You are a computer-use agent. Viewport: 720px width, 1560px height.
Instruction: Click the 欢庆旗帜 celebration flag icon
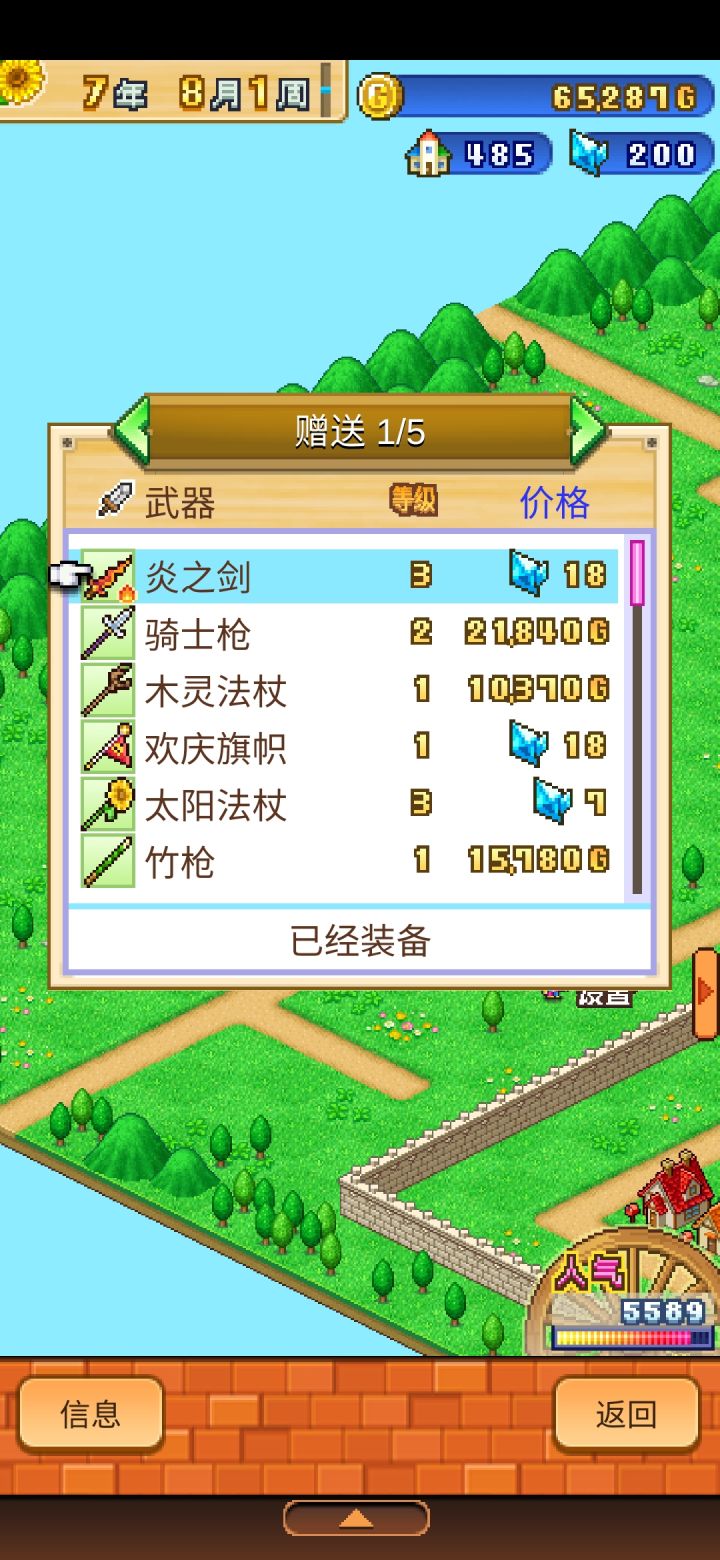(x=108, y=747)
